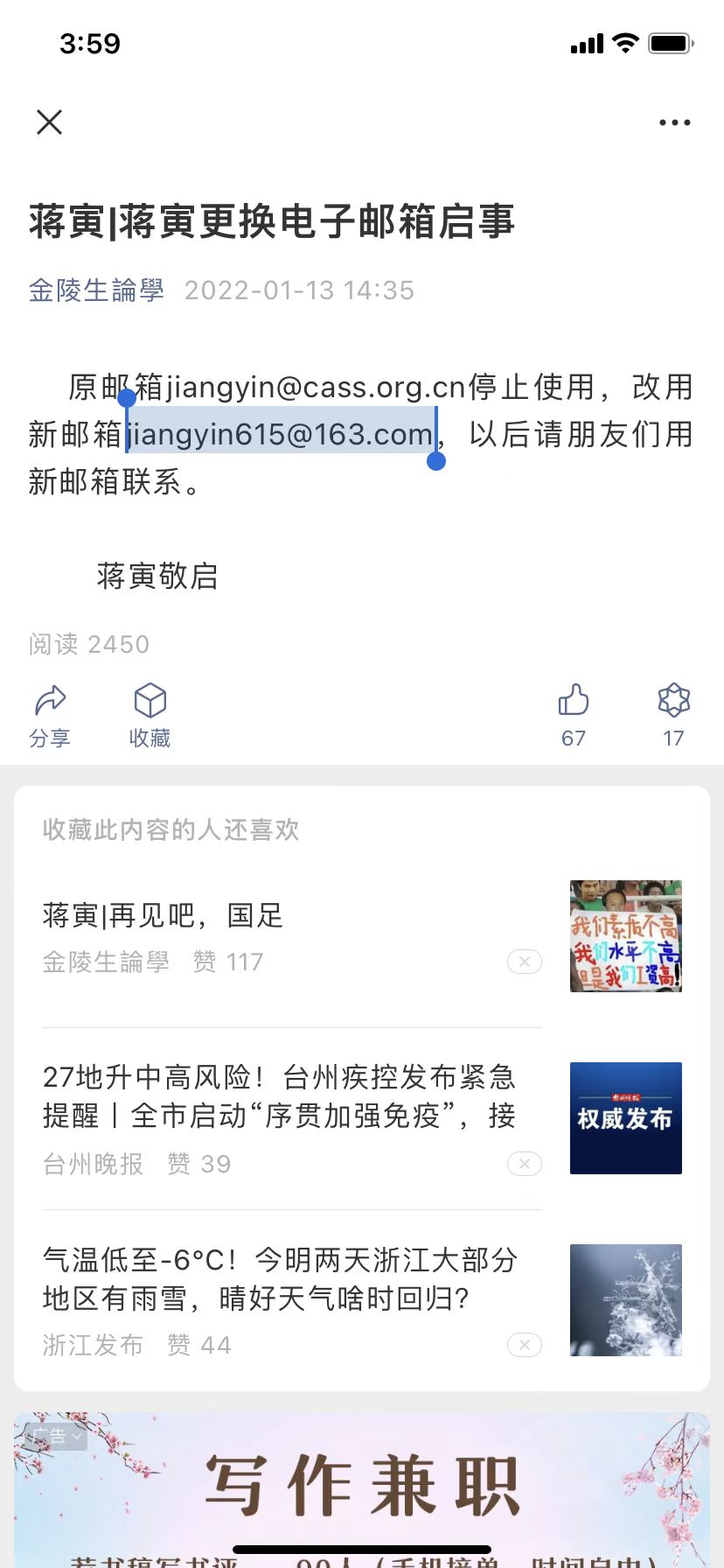This screenshot has height=1568, width=724.
Task: Share this article via 分享
Action: pos(50,717)
